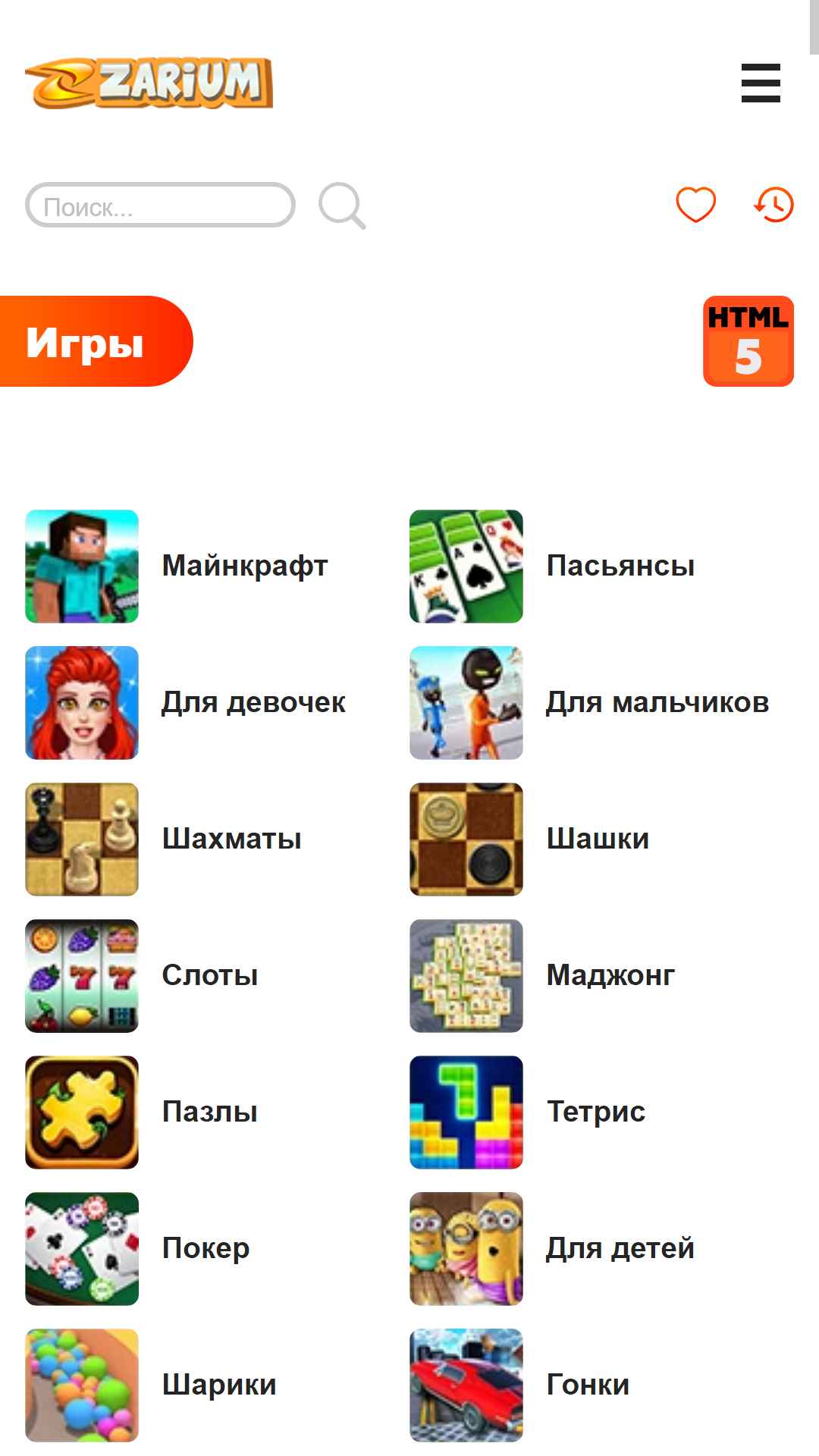Viewport: 819px width, 1456px height.
Task: Select the Для девочек category
Action: 186,703
